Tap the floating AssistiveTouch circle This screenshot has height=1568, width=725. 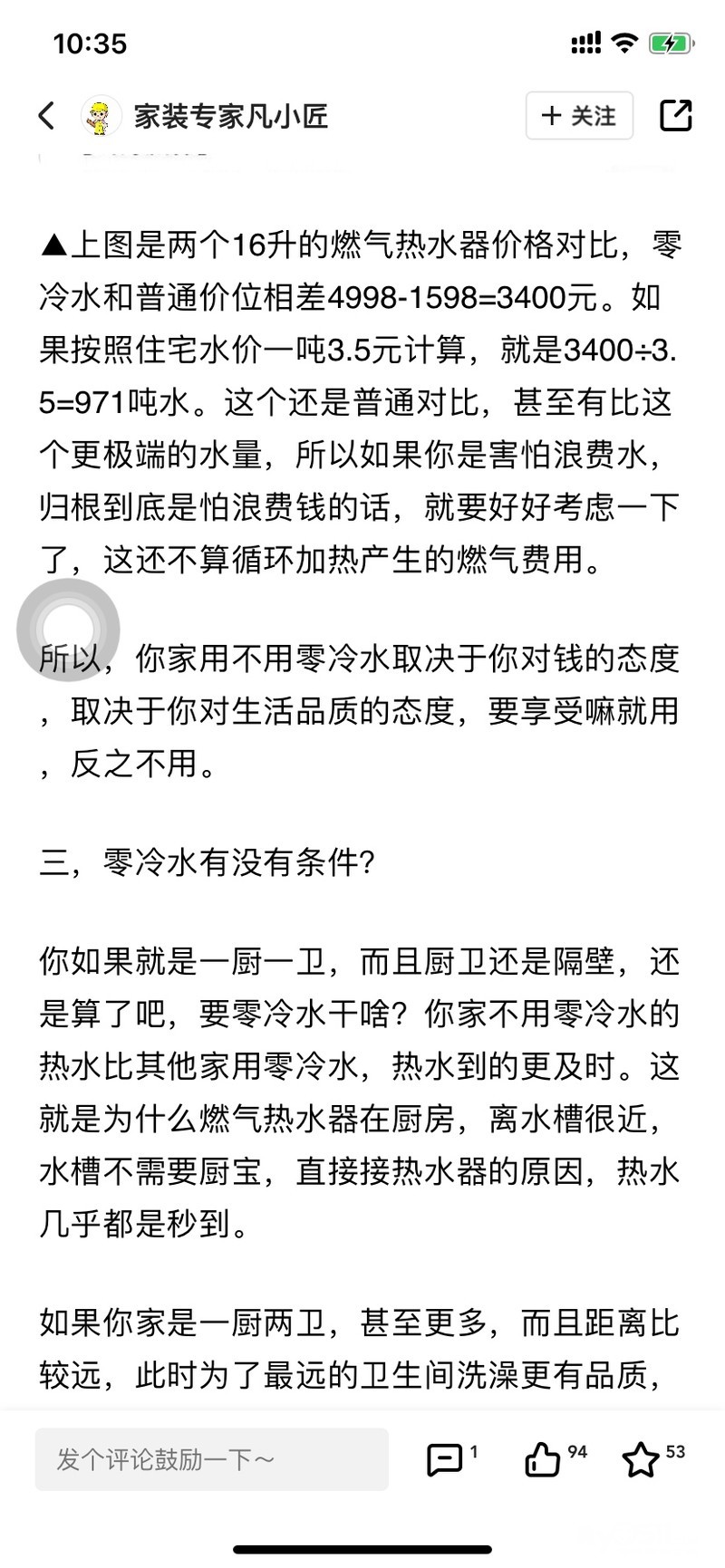(x=69, y=630)
